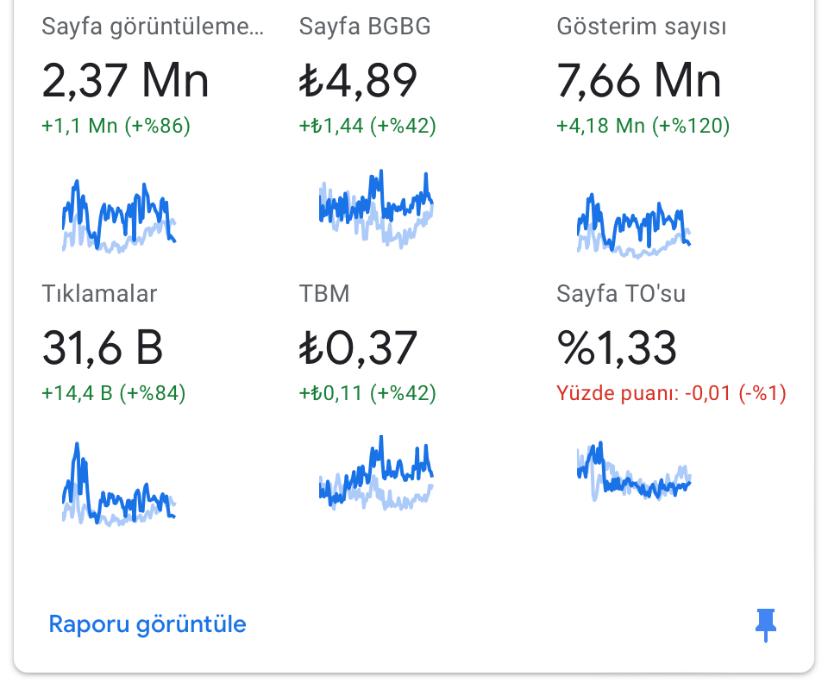Pin this report card with the pin icon
This screenshot has height=692, width=828.
click(x=765, y=625)
